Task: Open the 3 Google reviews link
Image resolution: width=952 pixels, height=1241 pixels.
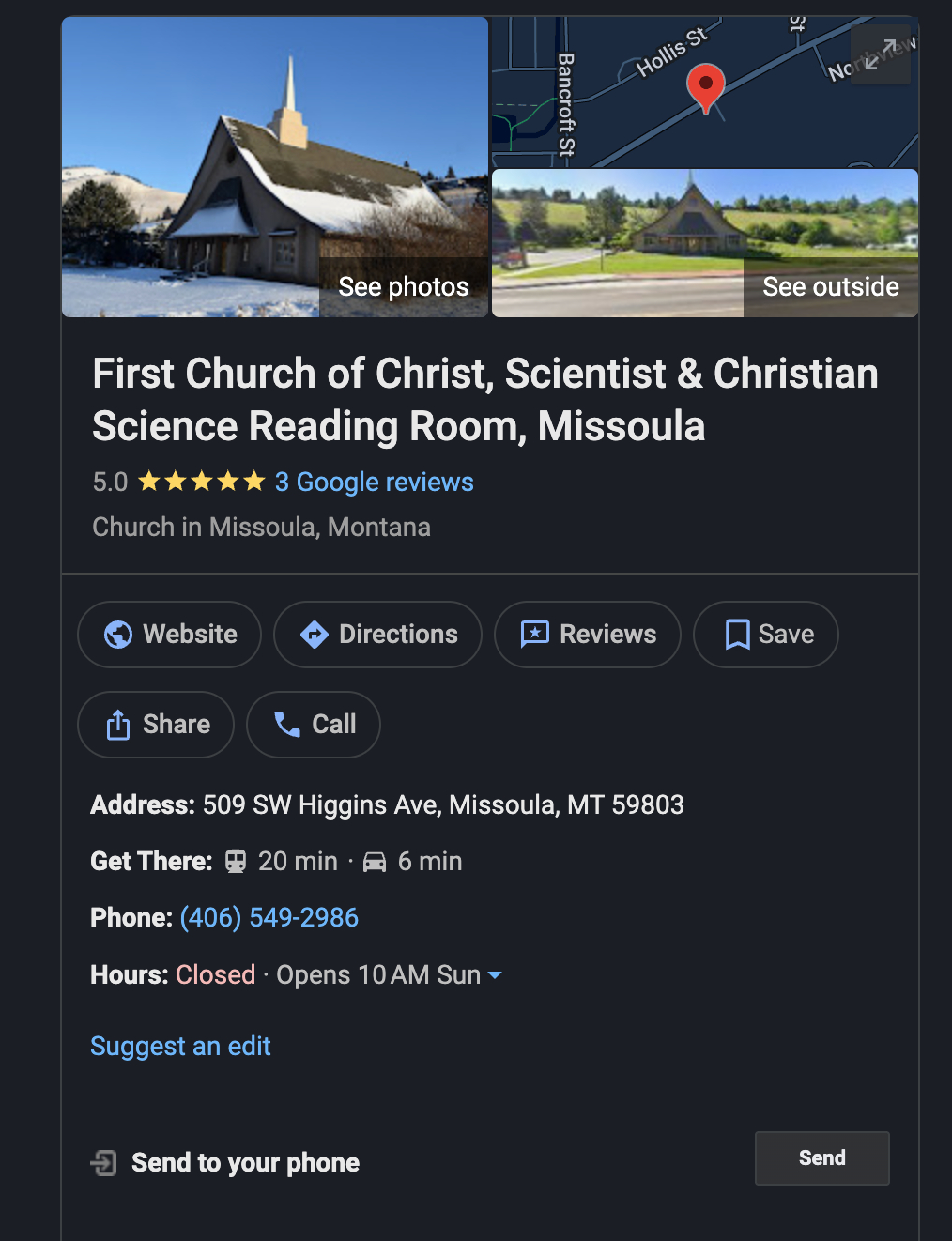Action: [x=374, y=482]
